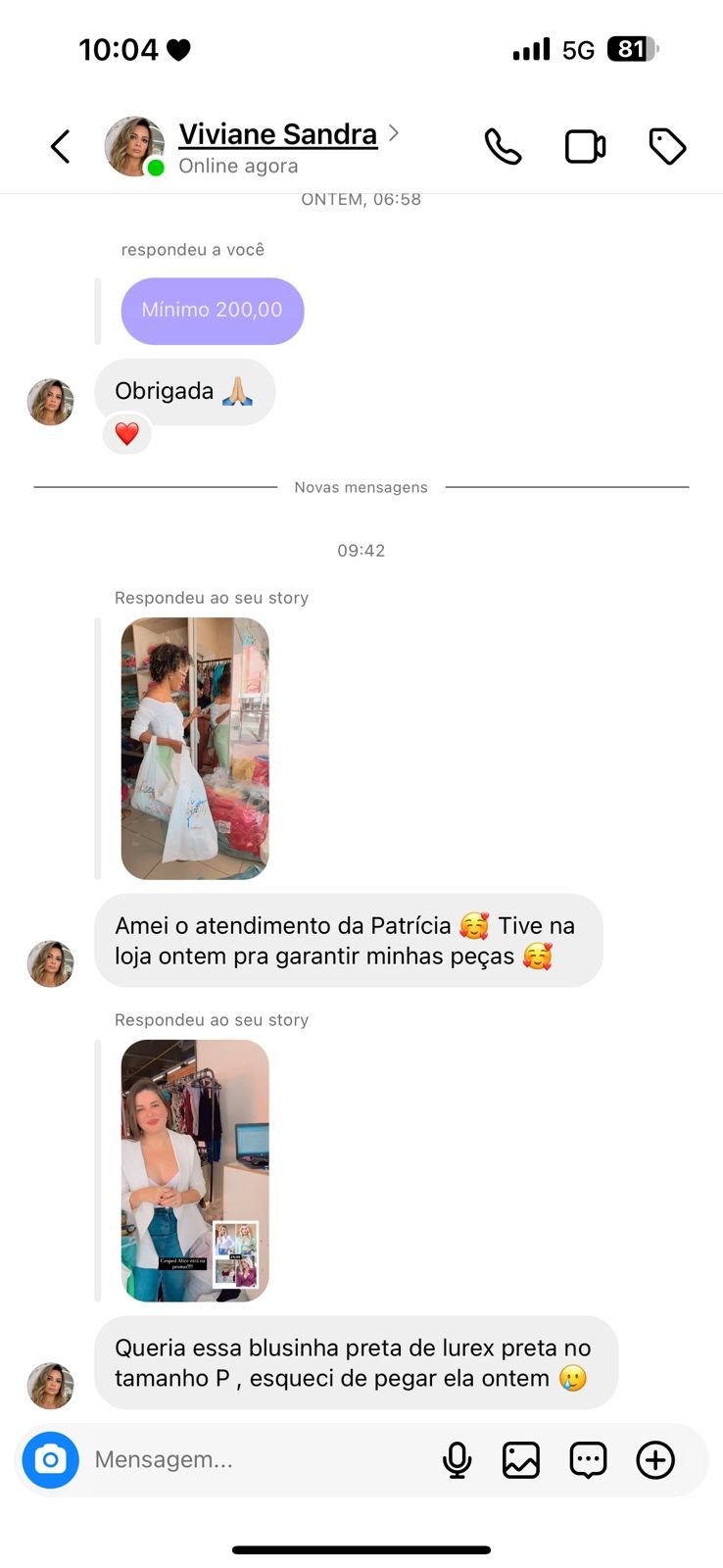
Task: Open more options with the plus icon
Action: (x=655, y=1459)
